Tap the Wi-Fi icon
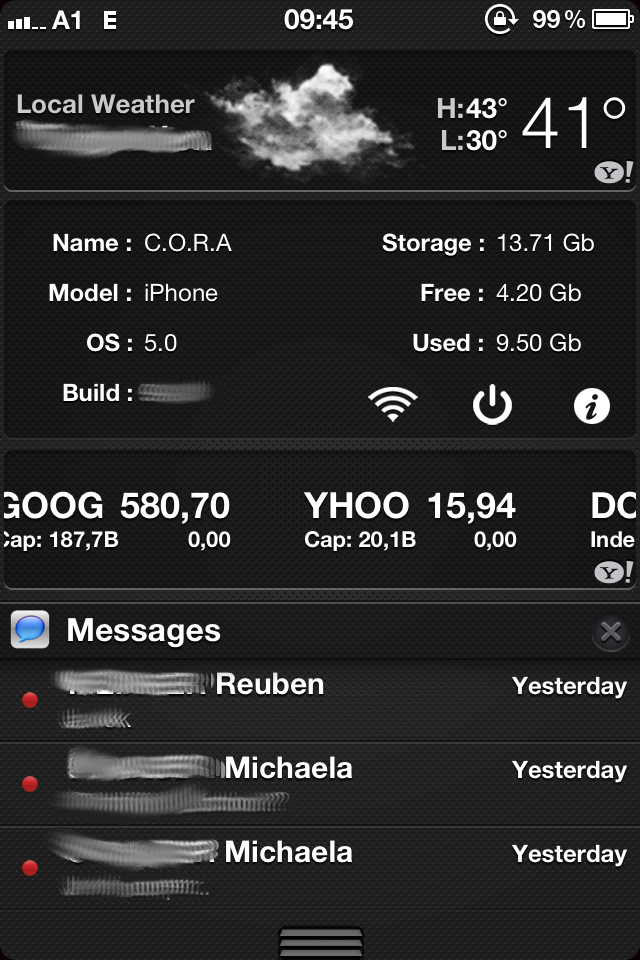The image size is (640, 960). point(393,405)
